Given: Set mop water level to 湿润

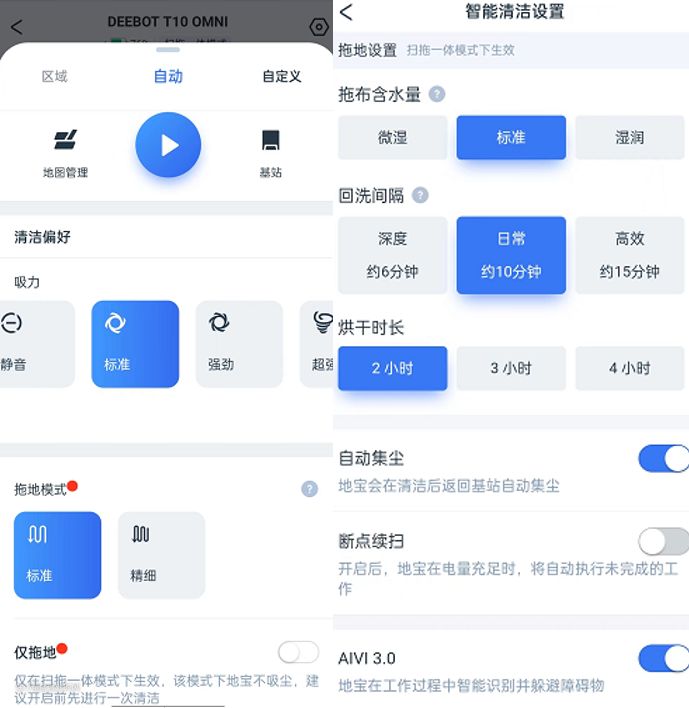Looking at the screenshot, I should tap(629, 138).
